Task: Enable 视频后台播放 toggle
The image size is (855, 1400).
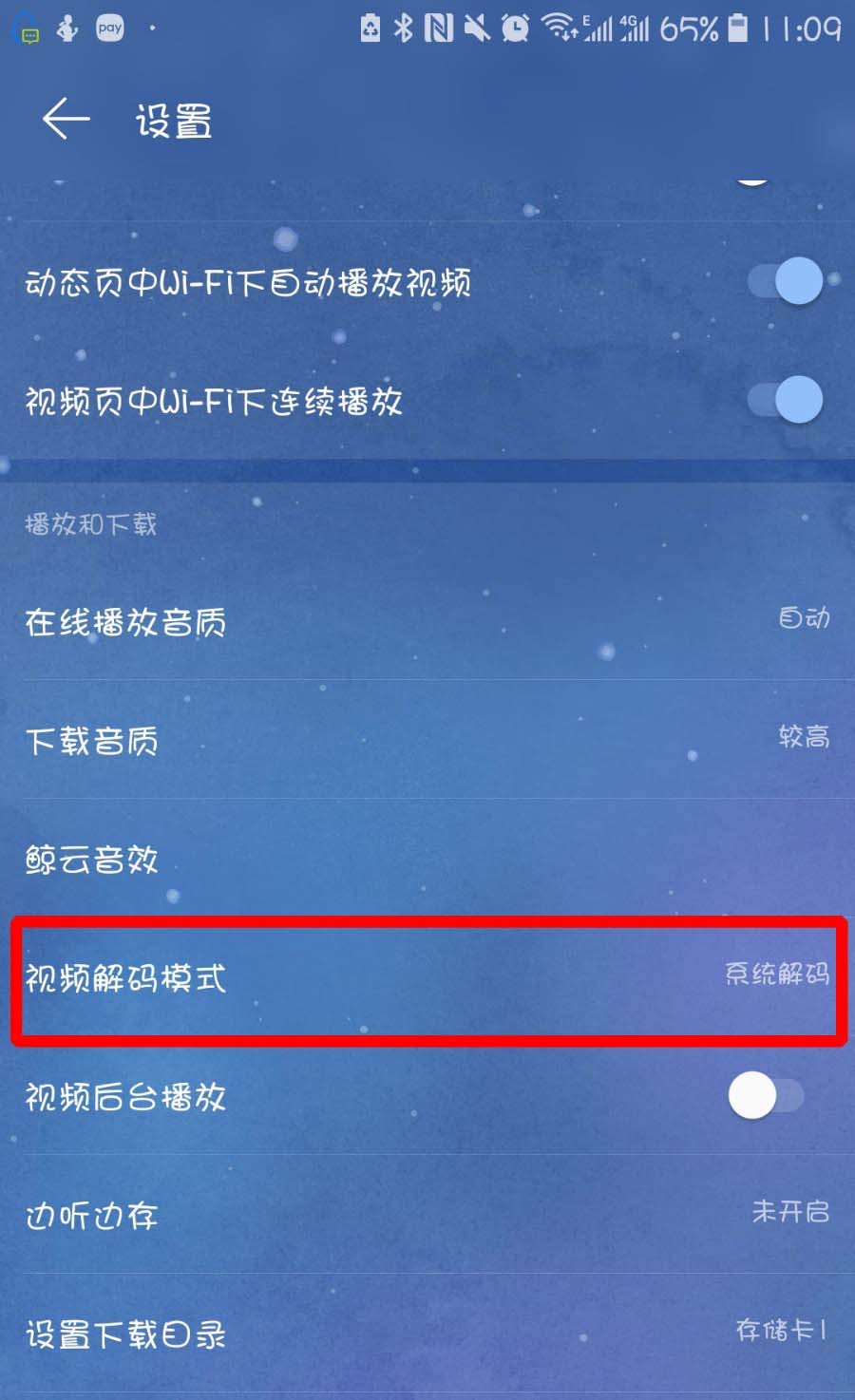Action: point(766,1096)
